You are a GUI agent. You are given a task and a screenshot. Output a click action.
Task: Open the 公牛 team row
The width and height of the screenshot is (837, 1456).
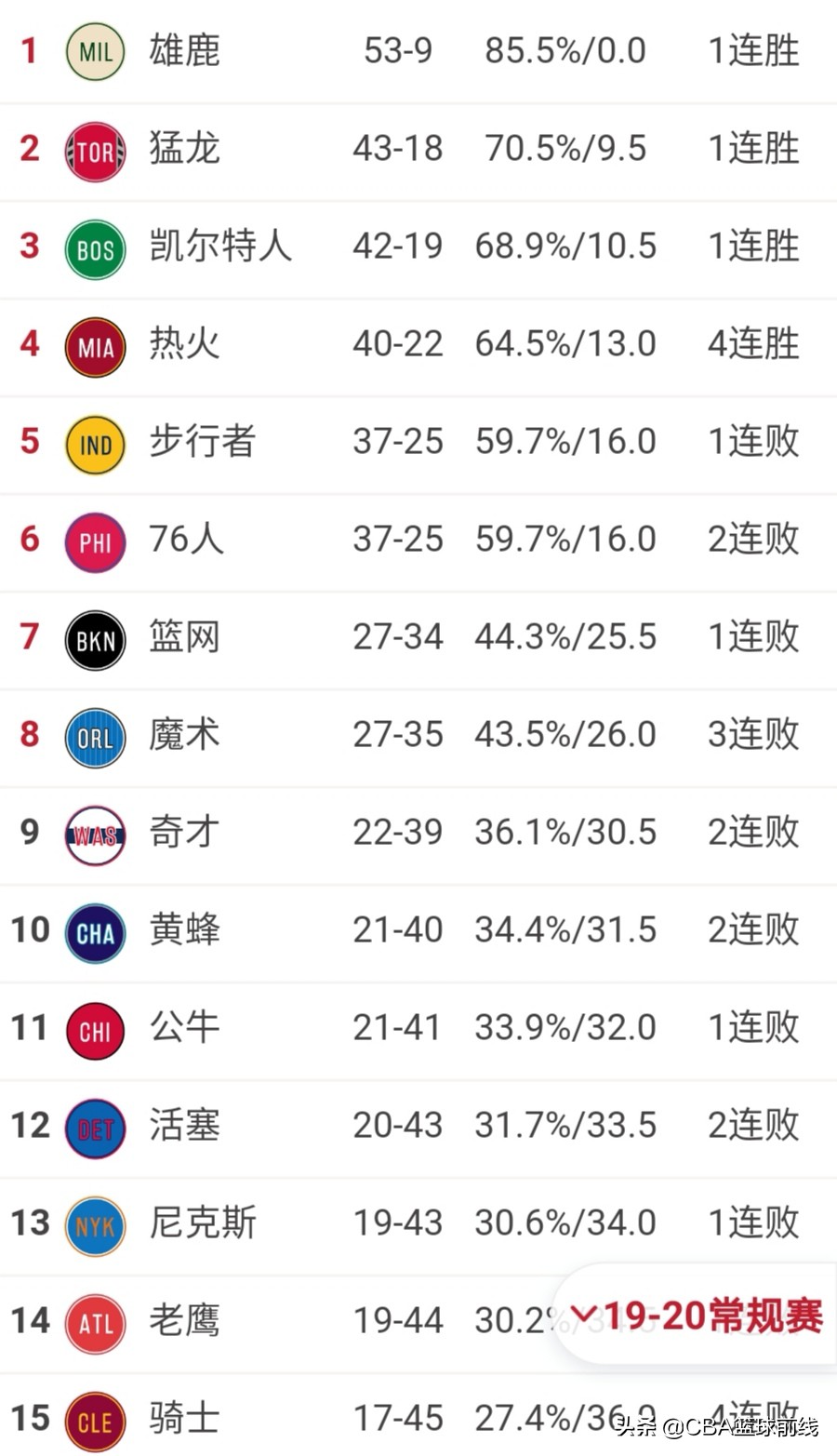coord(418,1028)
